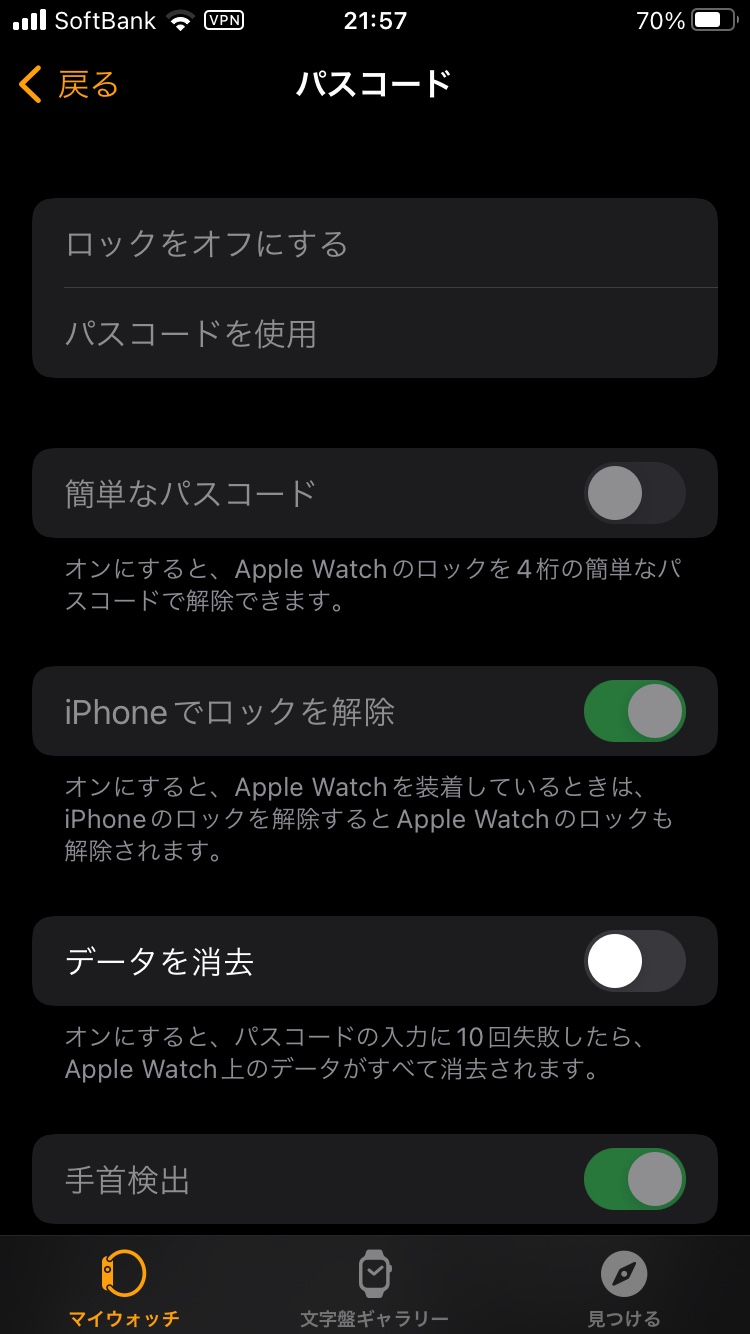Toggle the 簡単なパスコード switch
Viewport: 750px width, 1334px height.
634,493
